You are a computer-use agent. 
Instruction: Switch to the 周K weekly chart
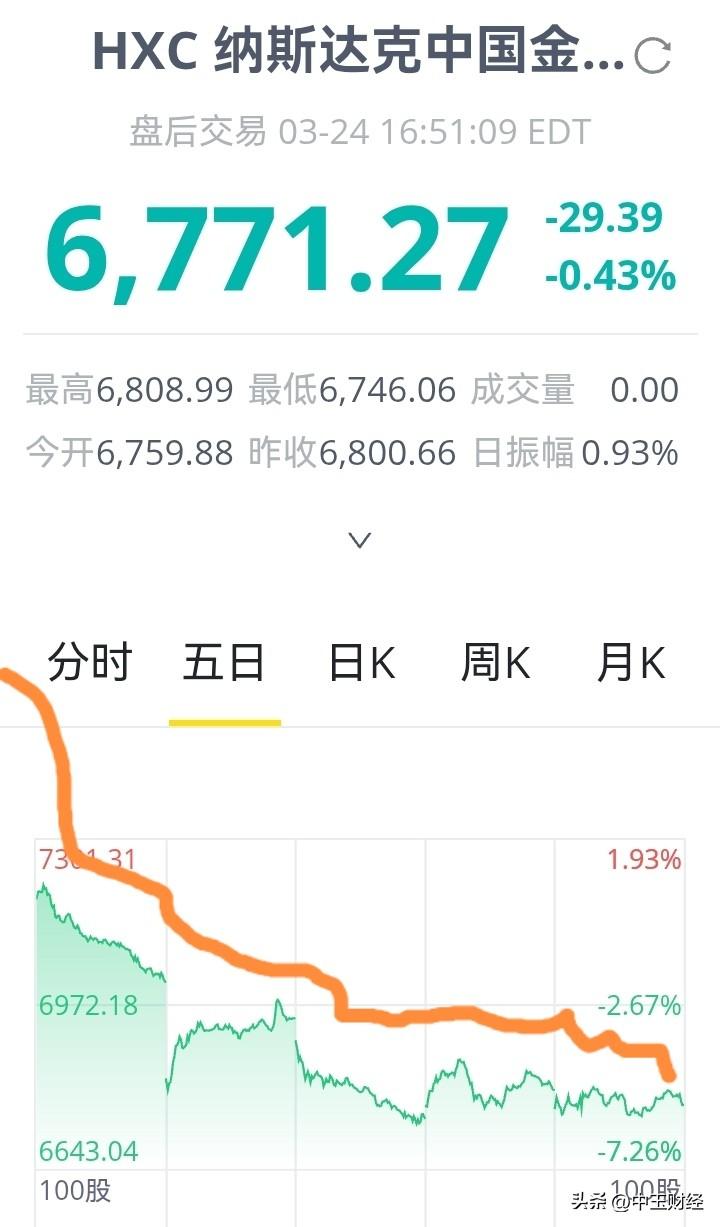coord(494,662)
